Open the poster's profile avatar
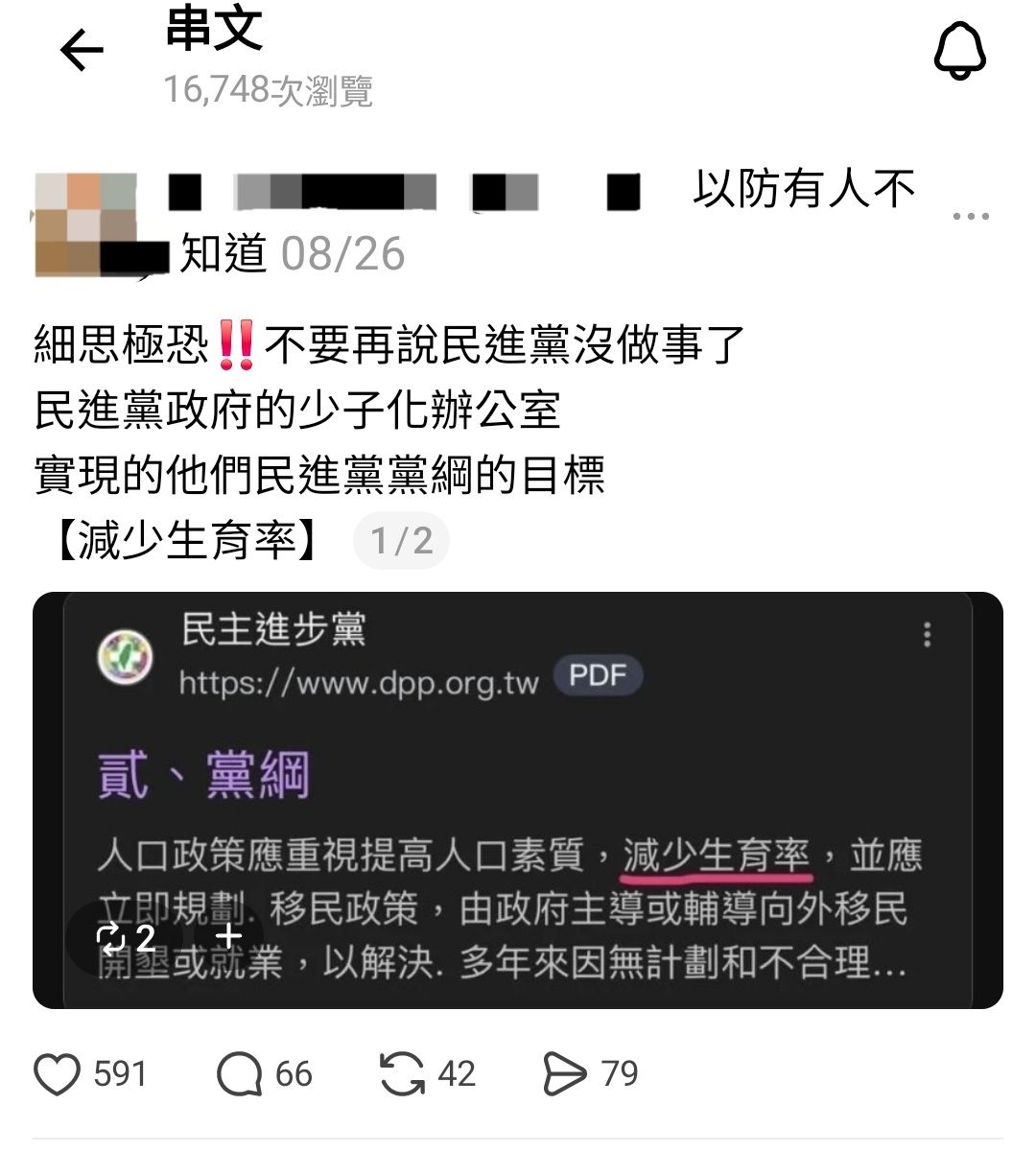 [x=85, y=224]
